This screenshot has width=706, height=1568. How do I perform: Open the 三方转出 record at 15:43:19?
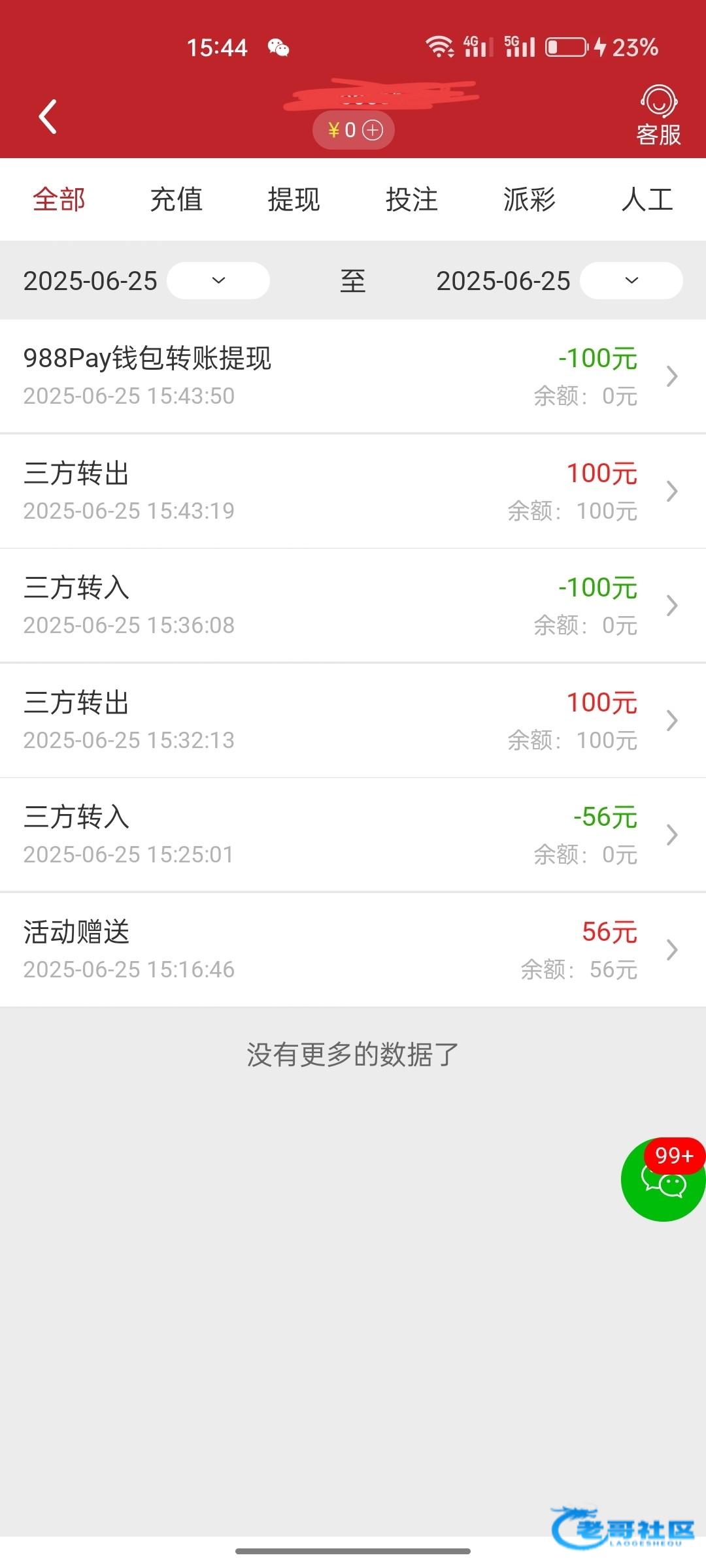point(353,491)
